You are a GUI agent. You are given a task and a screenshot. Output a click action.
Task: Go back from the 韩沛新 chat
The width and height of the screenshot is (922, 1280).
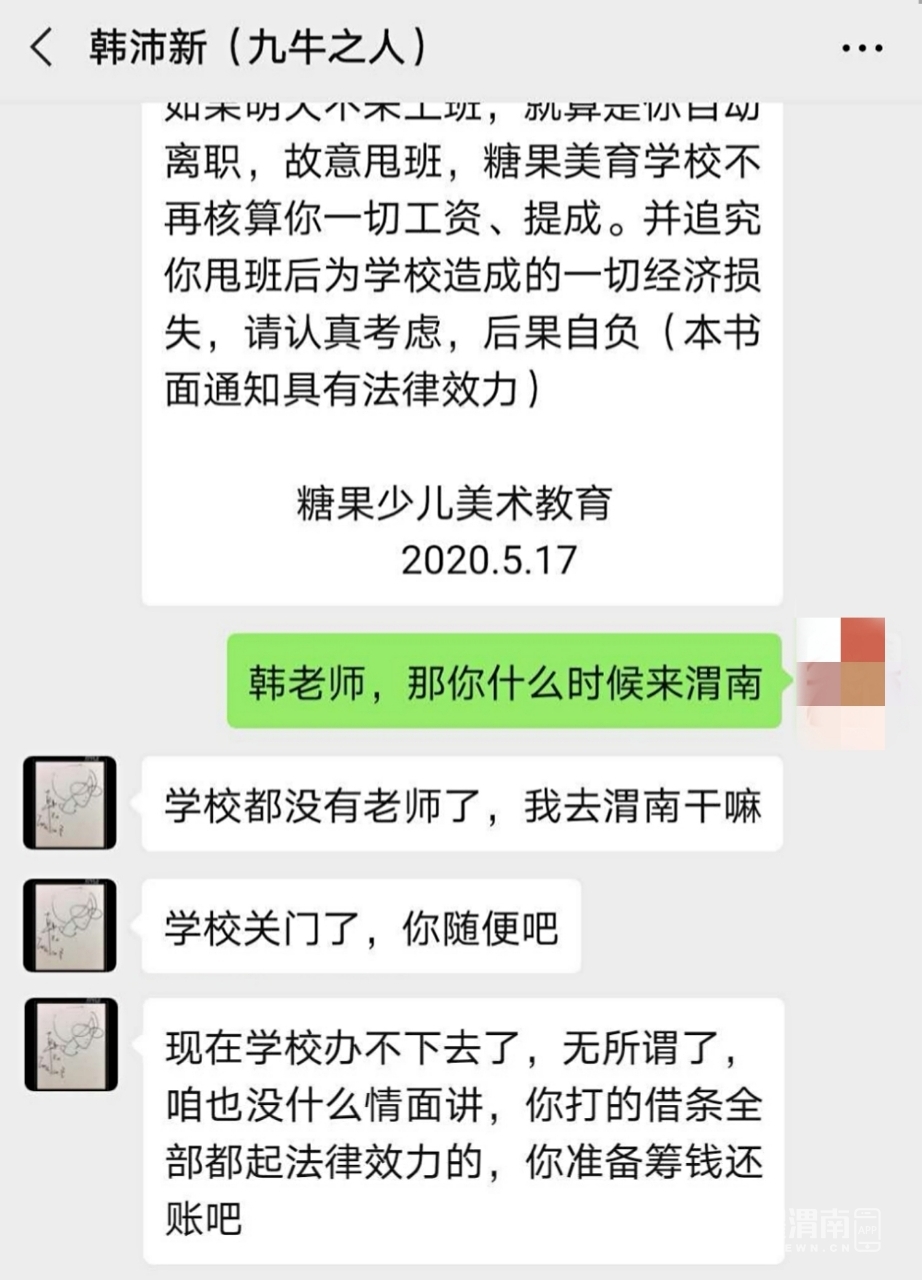(x=41, y=48)
